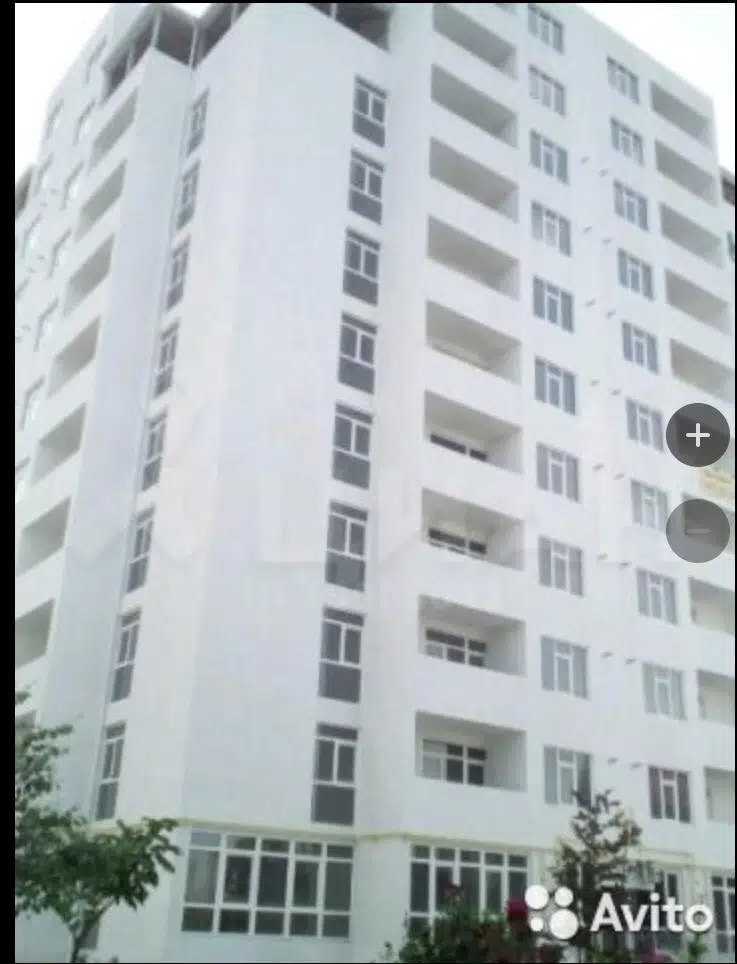Viewport: 737px width, 964px height.
Task: Zoom in with the plus button
Action: coord(697,435)
